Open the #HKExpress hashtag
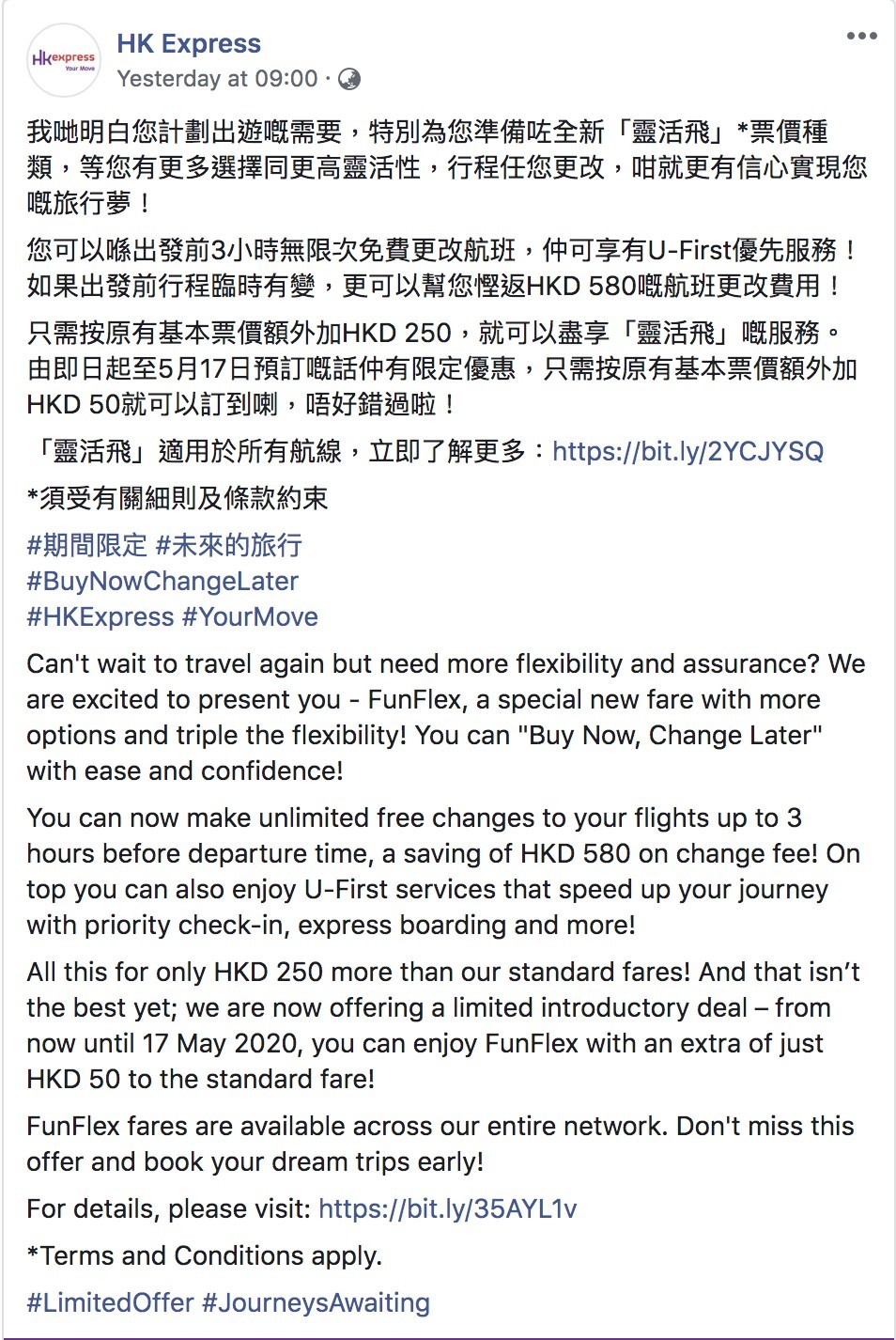 (100, 617)
